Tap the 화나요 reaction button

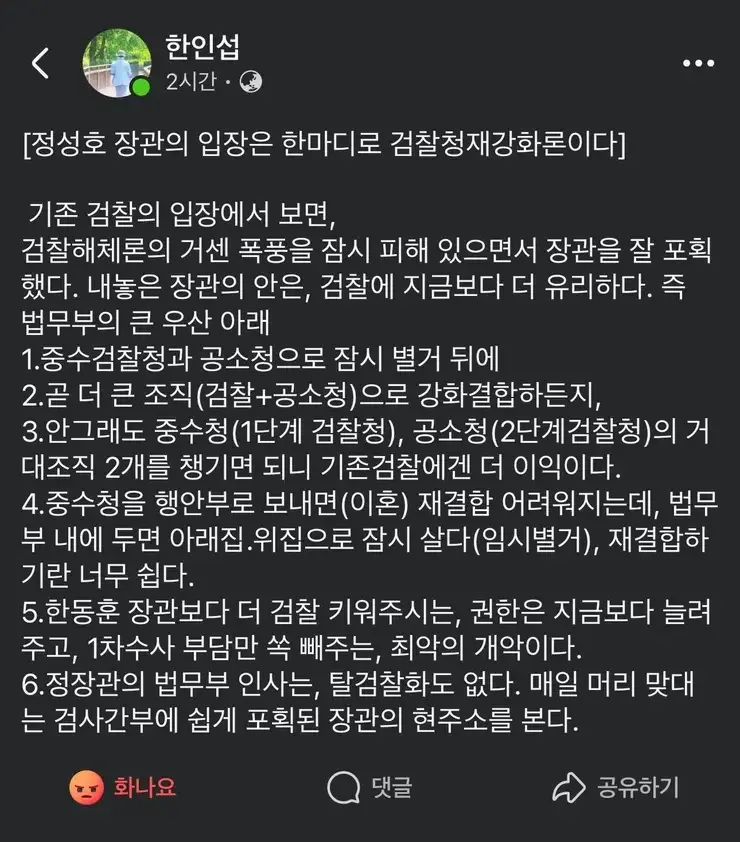(x=123, y=787)
